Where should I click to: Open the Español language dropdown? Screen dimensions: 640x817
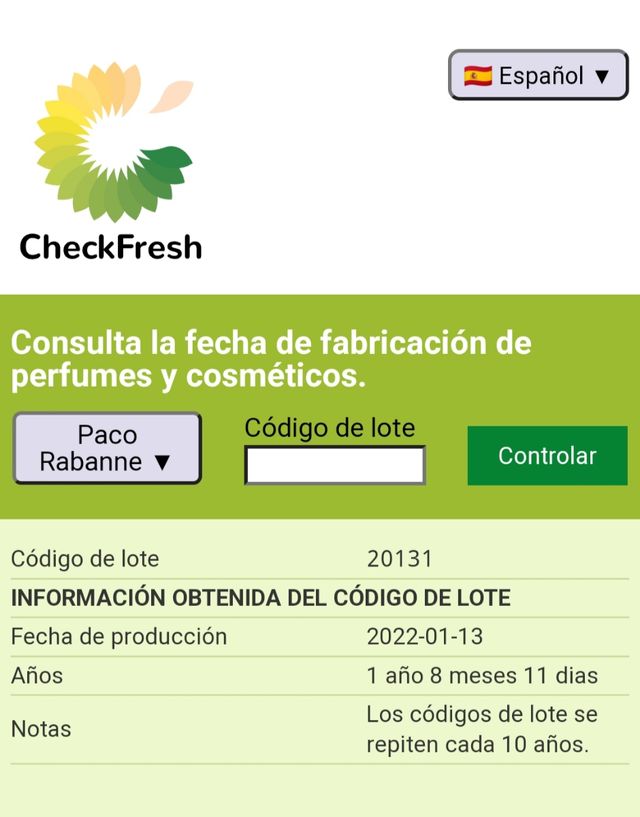coord(538,75)
